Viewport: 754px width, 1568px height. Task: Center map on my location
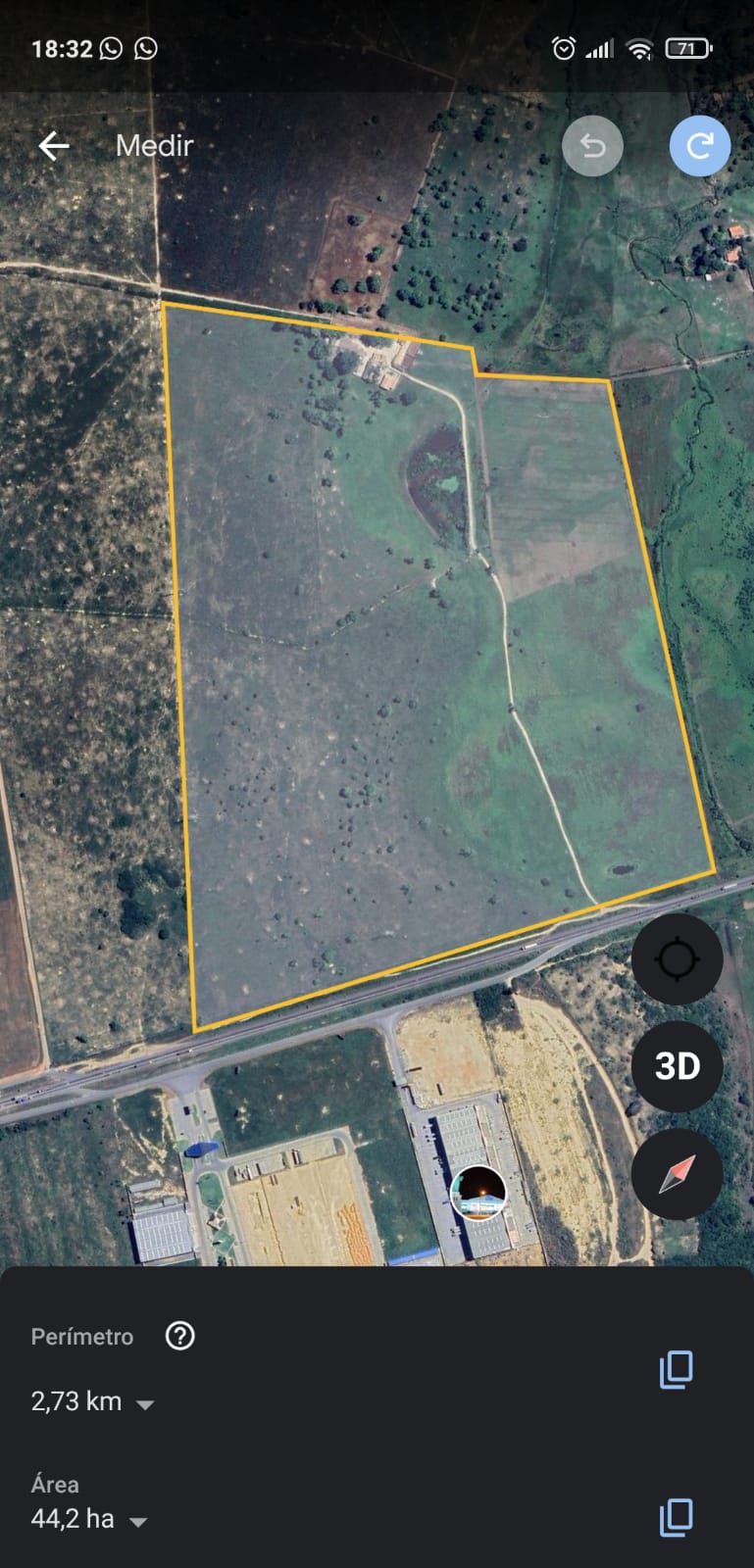coord(677,959)
